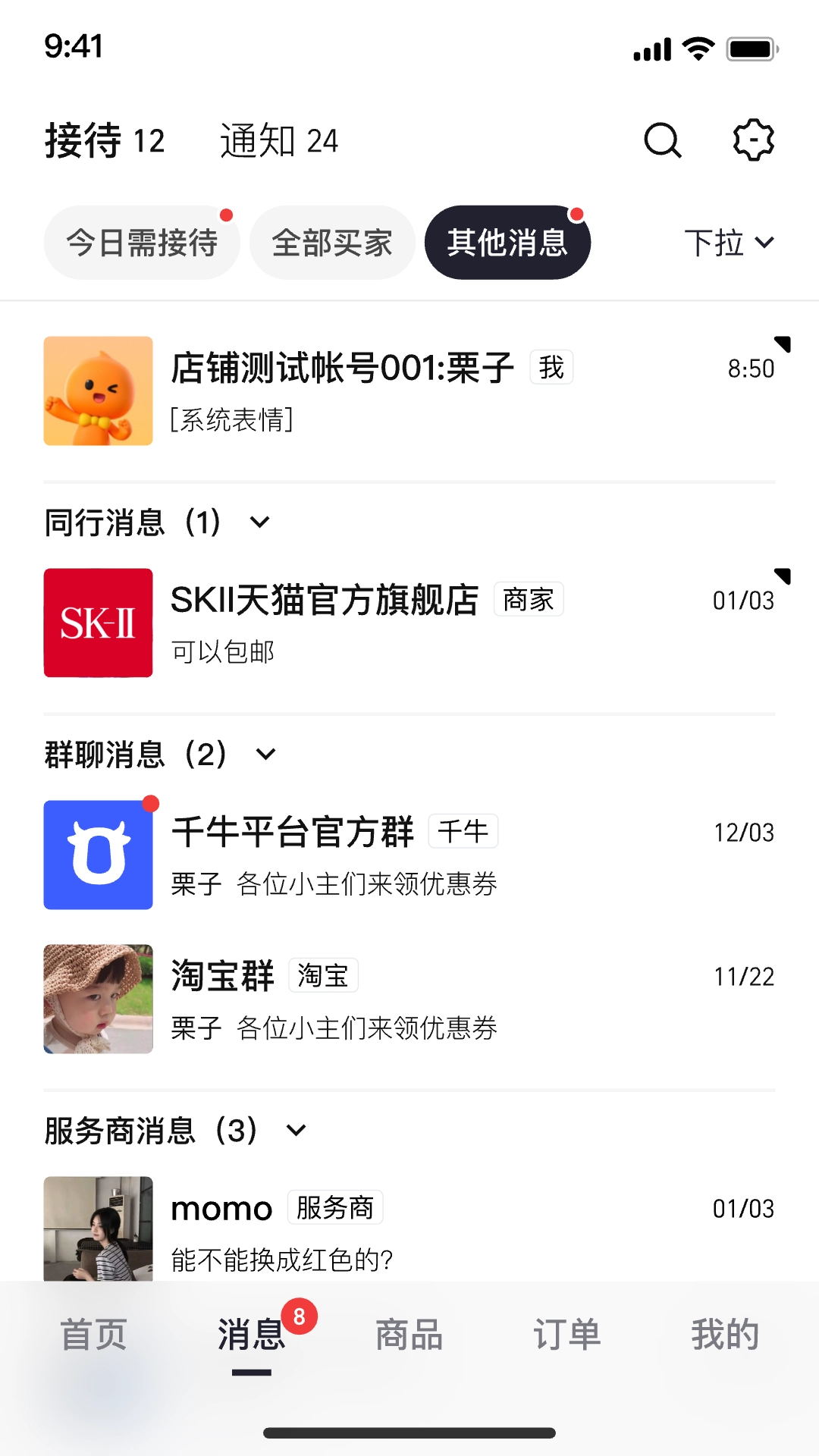Viewport: 819px width, 1456px height.
Task: Open the chat with momo
Action: pos(409,1228)
